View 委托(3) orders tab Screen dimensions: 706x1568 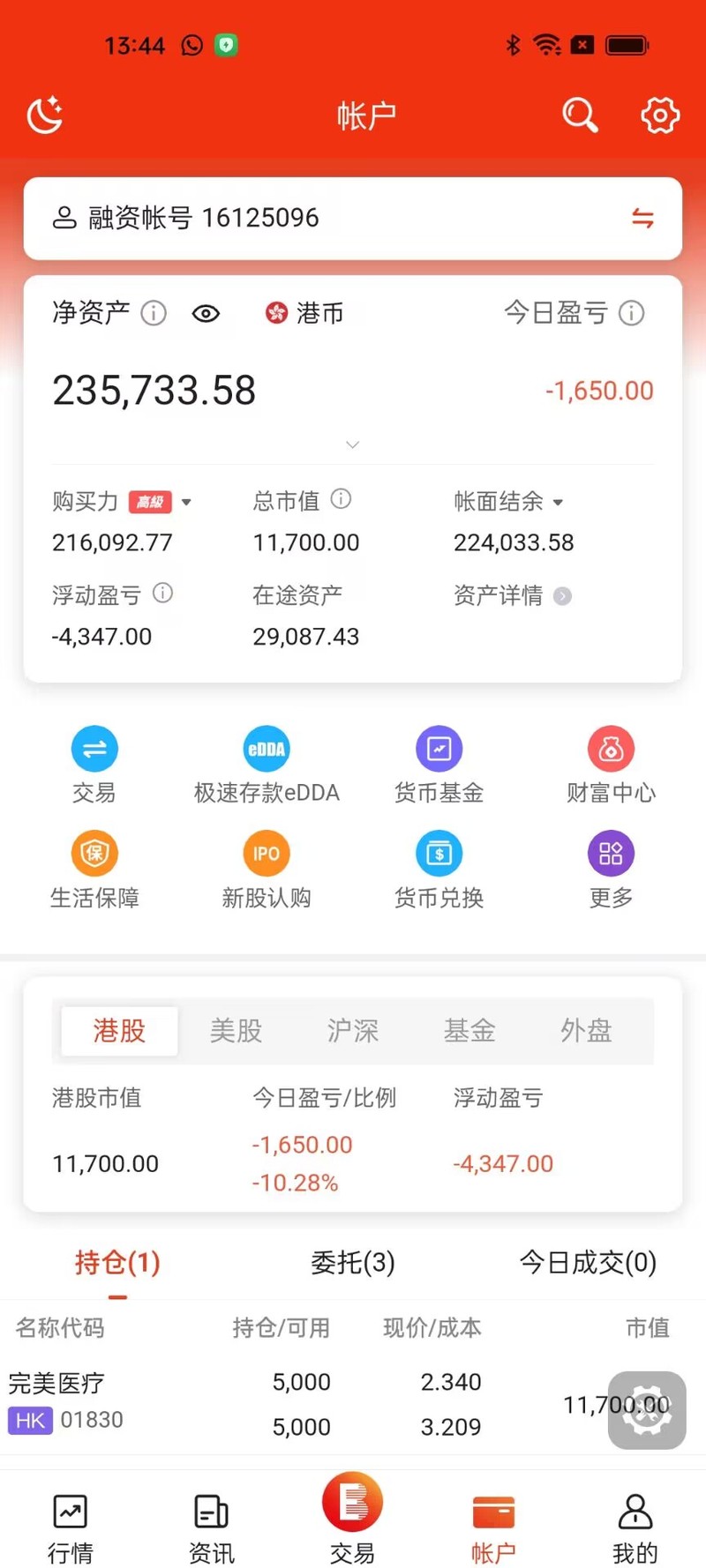point(353,1263)
